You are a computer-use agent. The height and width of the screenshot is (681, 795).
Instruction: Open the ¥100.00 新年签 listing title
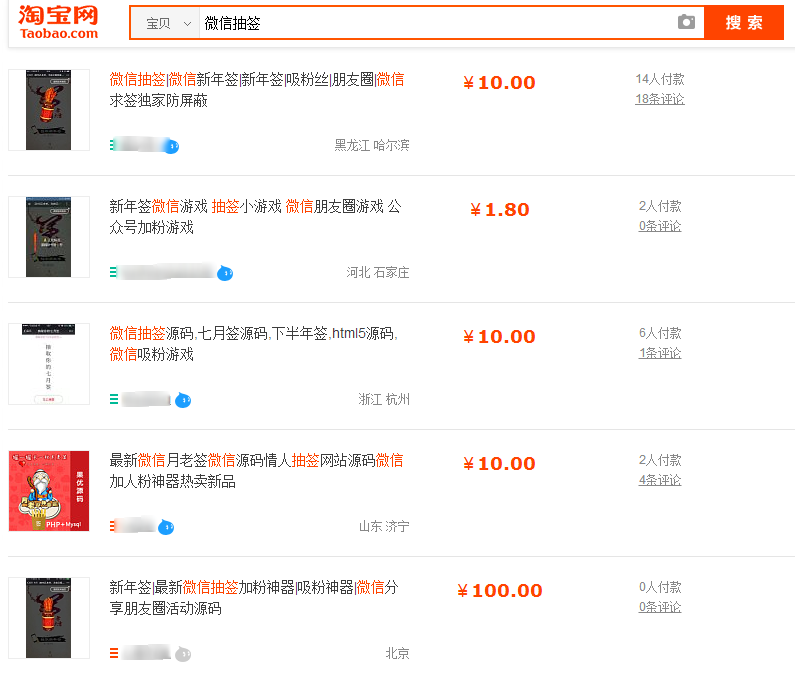(x=254, y=597)
